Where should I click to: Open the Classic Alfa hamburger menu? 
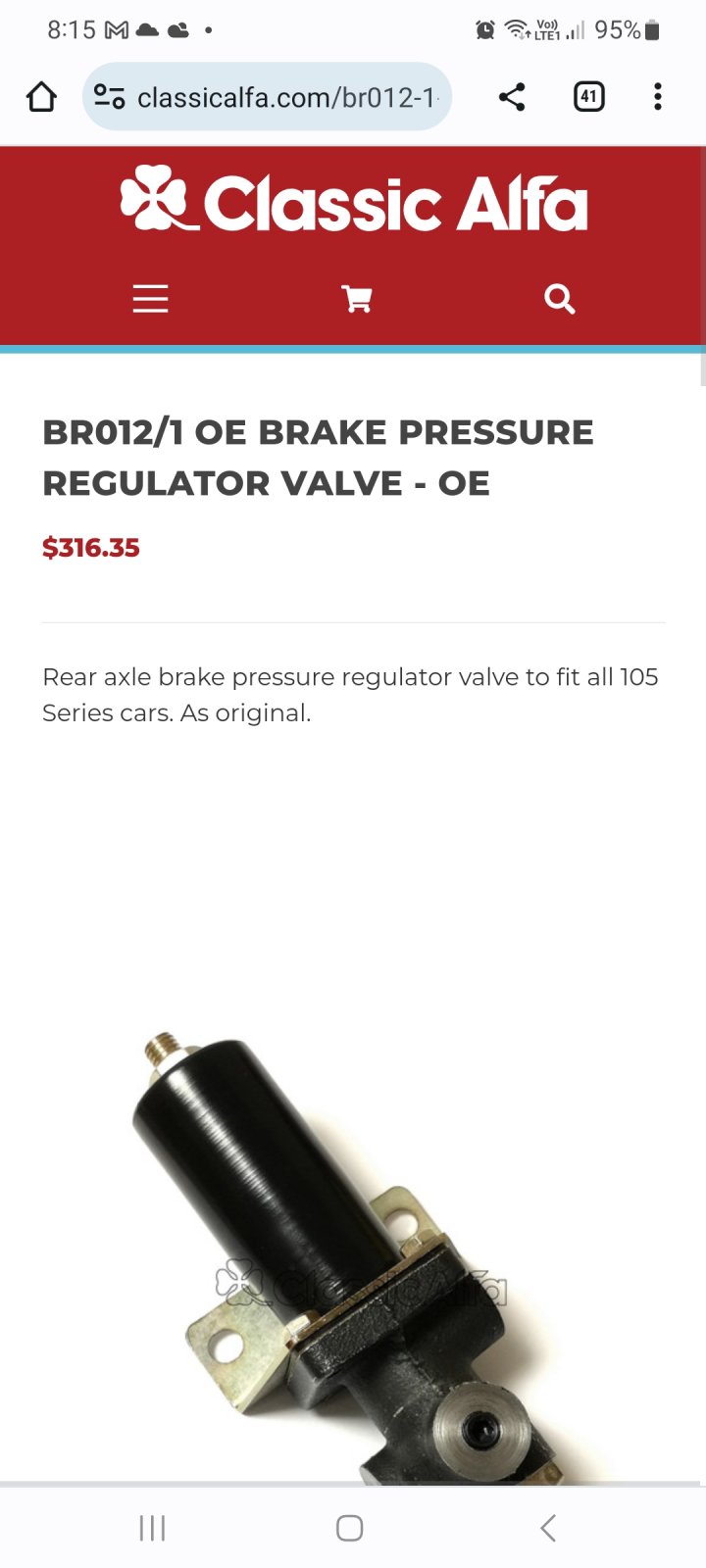150,298
